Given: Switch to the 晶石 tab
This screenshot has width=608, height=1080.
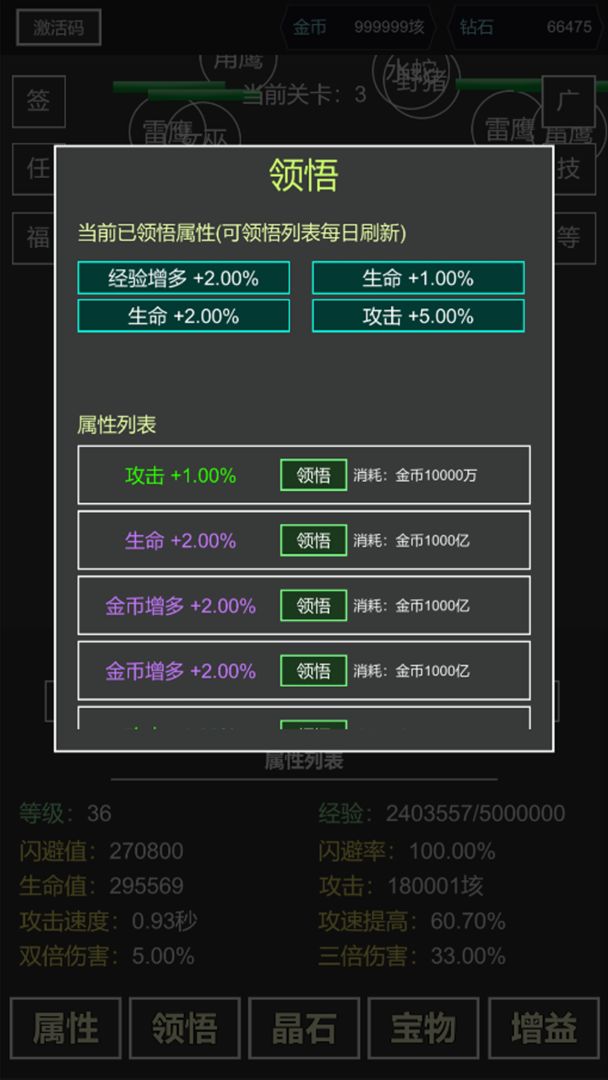Looking at the screenshot, I should 303,1028.
